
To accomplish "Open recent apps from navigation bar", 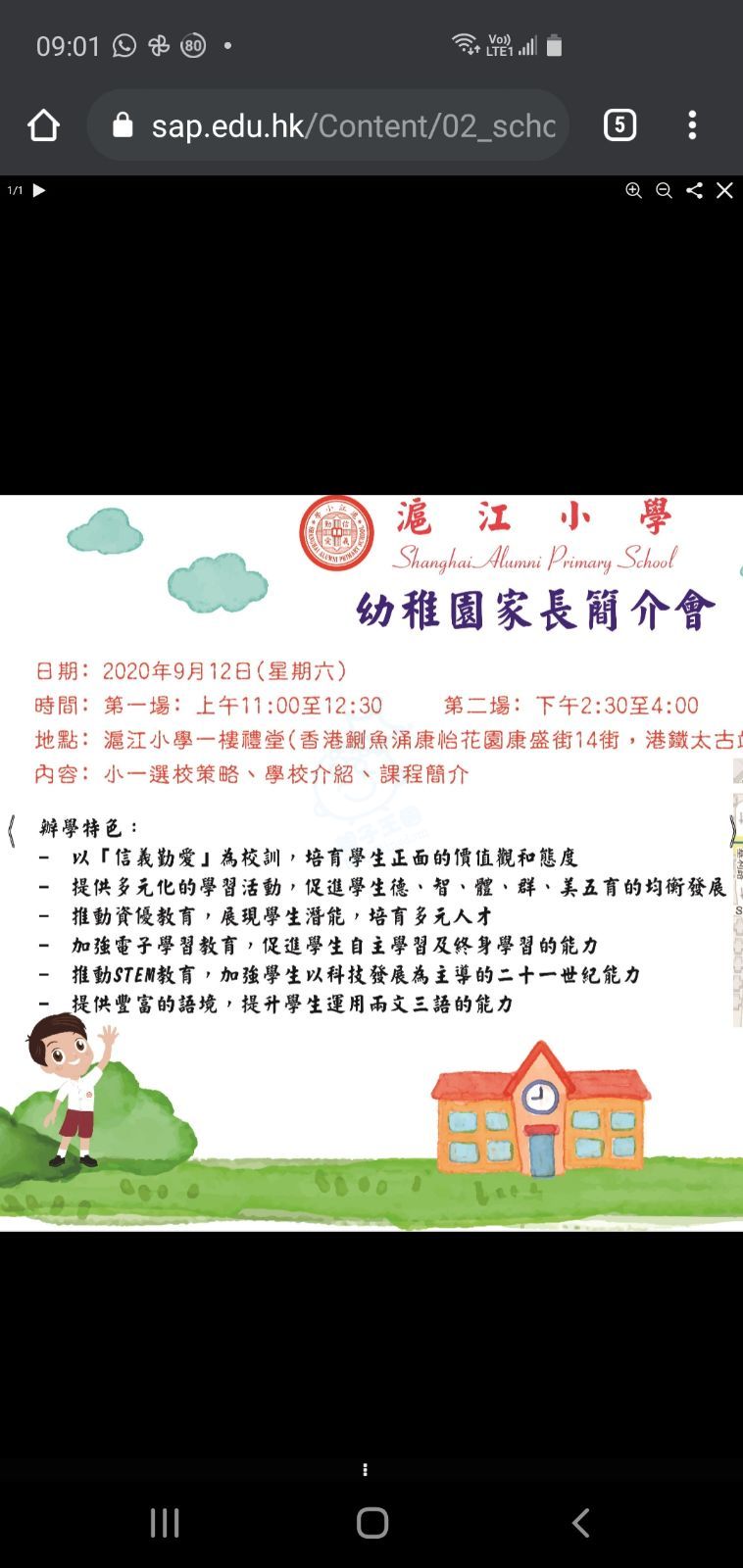I will (165, 1522).
